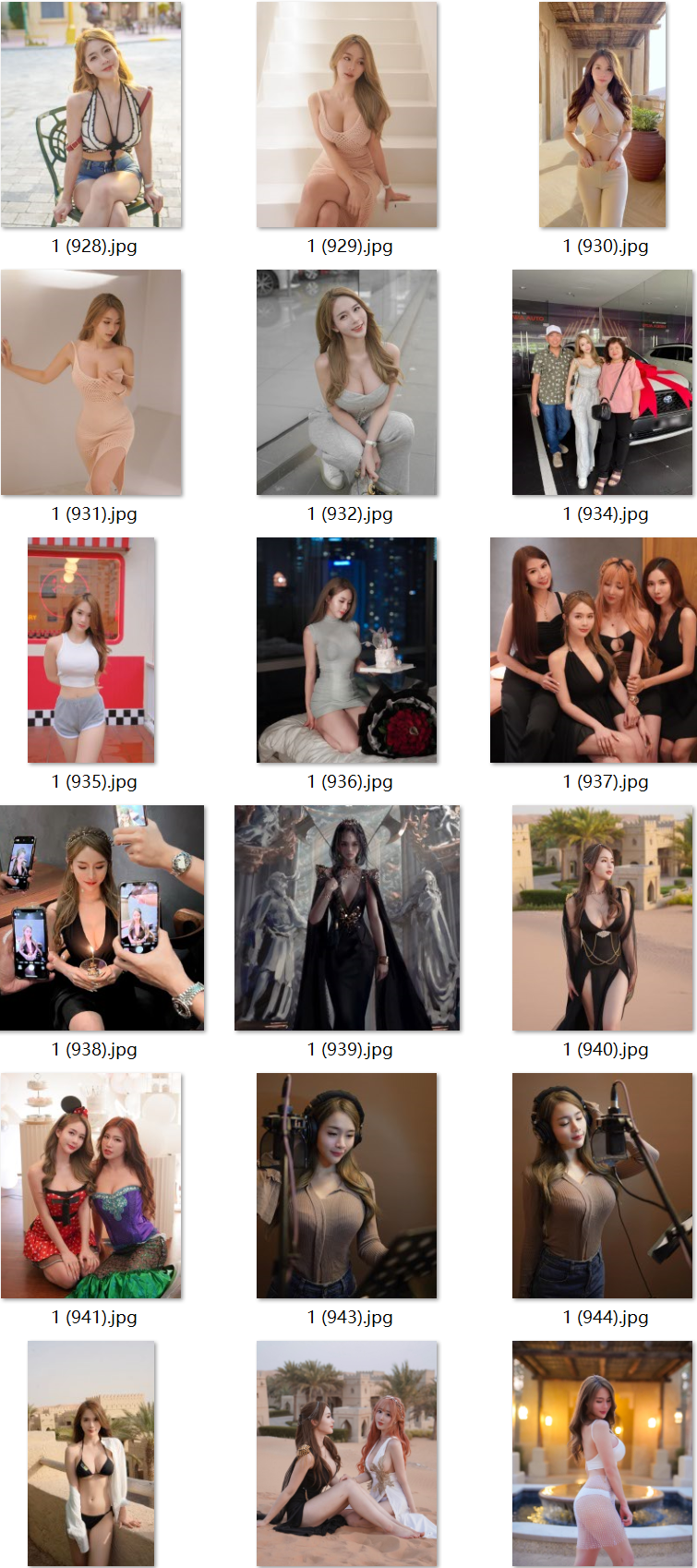The image size is (697, 1568).
Task: Open the file 1 (929).jpg
Action: [347, 115]
